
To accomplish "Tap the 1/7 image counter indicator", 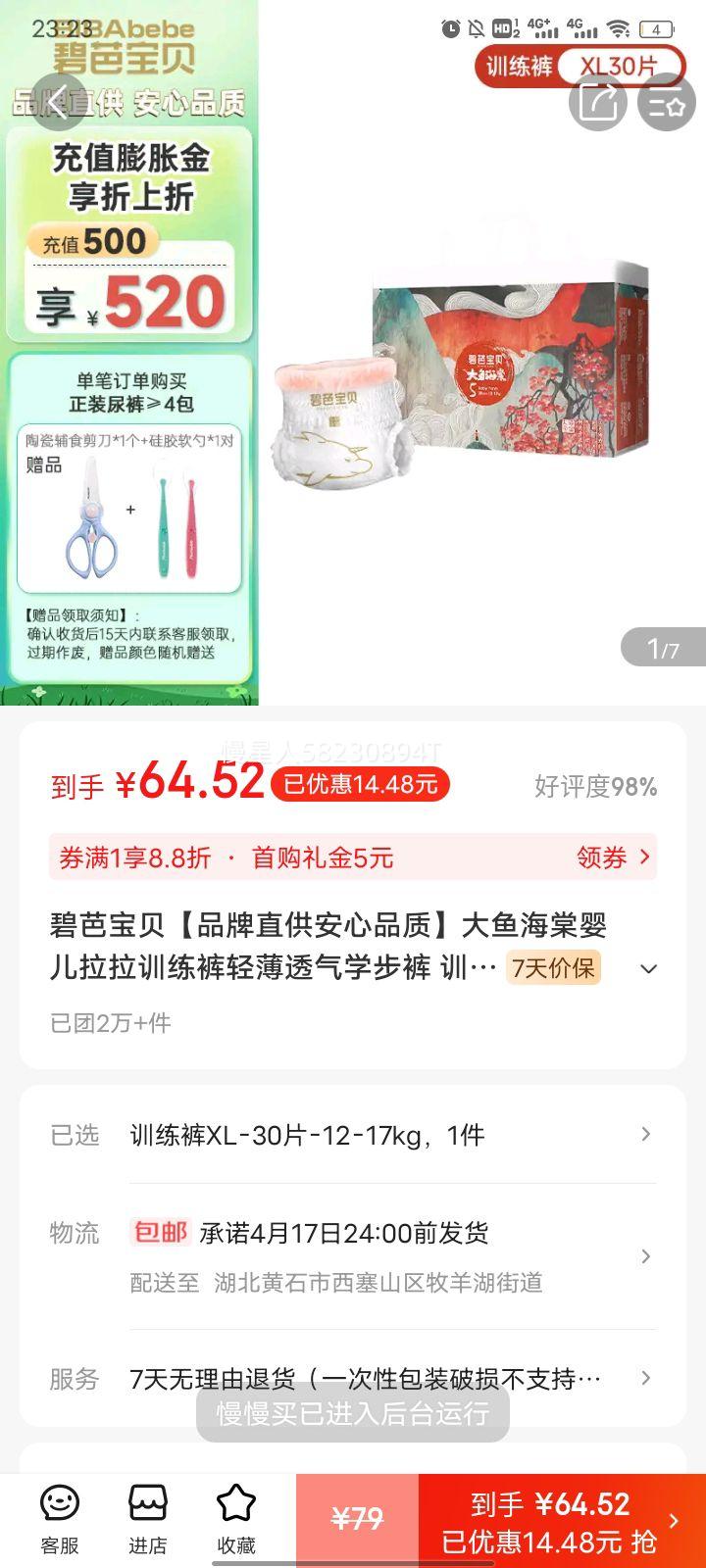I will (663, 649).
